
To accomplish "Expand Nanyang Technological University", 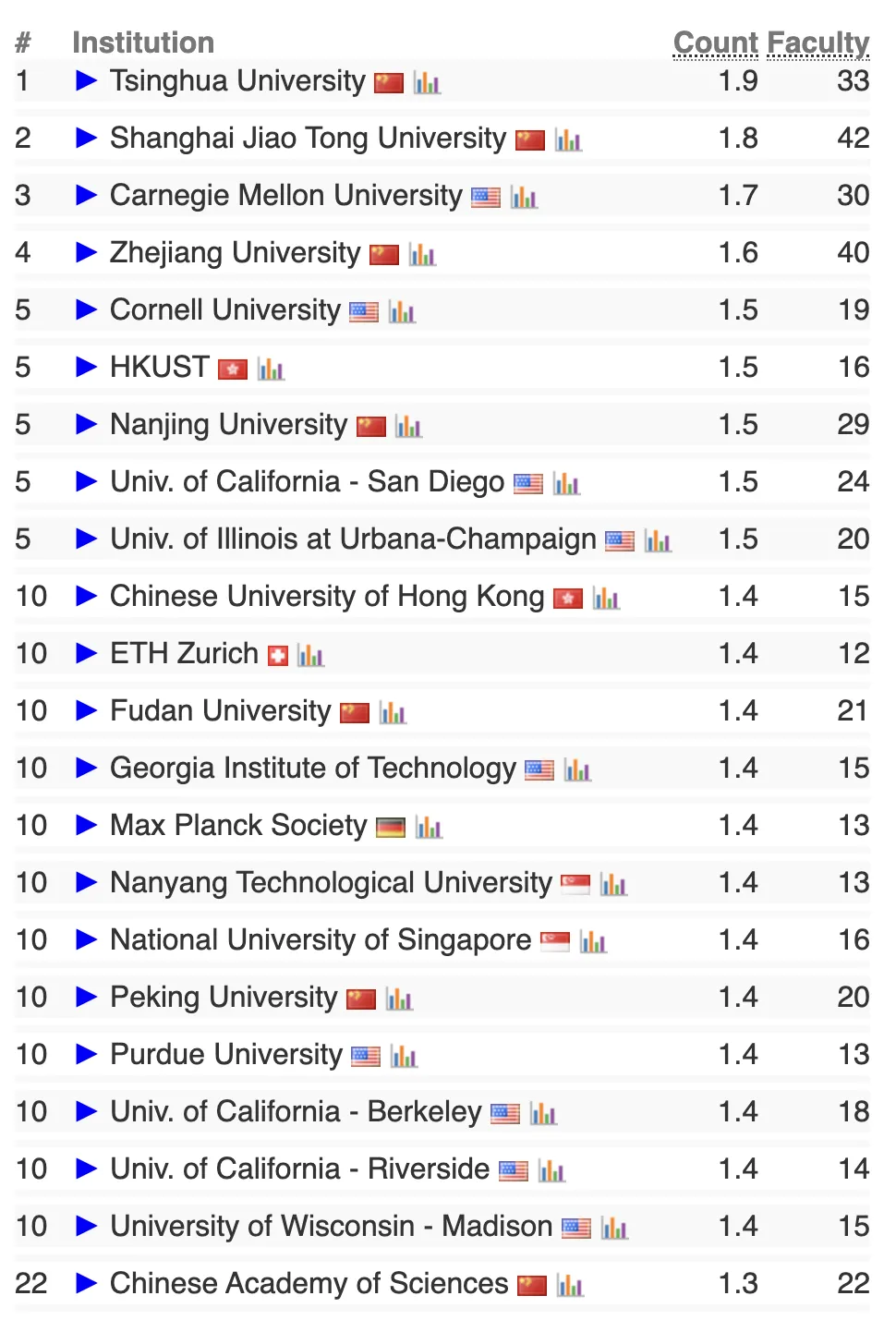I will [86, 883].
